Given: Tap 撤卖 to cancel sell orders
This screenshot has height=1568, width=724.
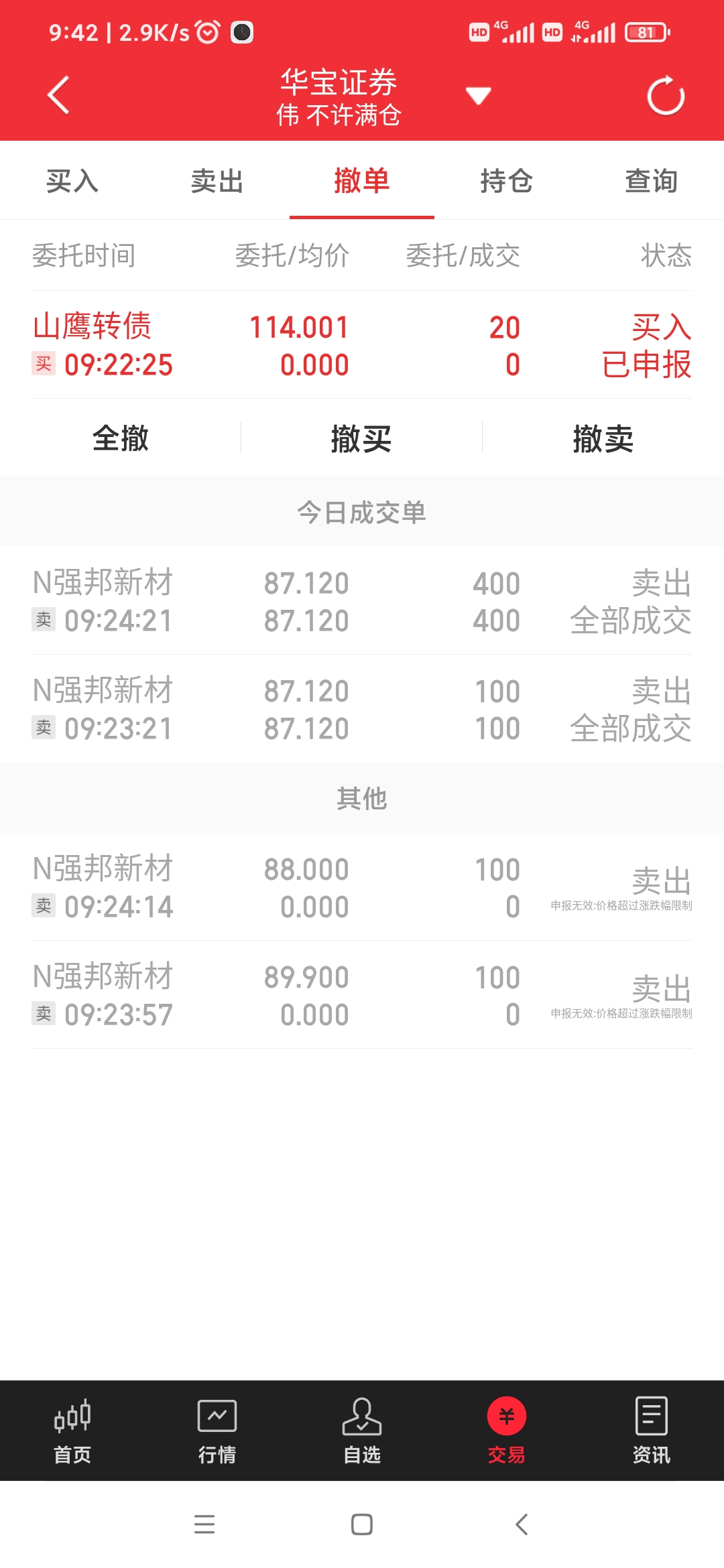Looking at the screenshot, I should [x=603, y=438].
